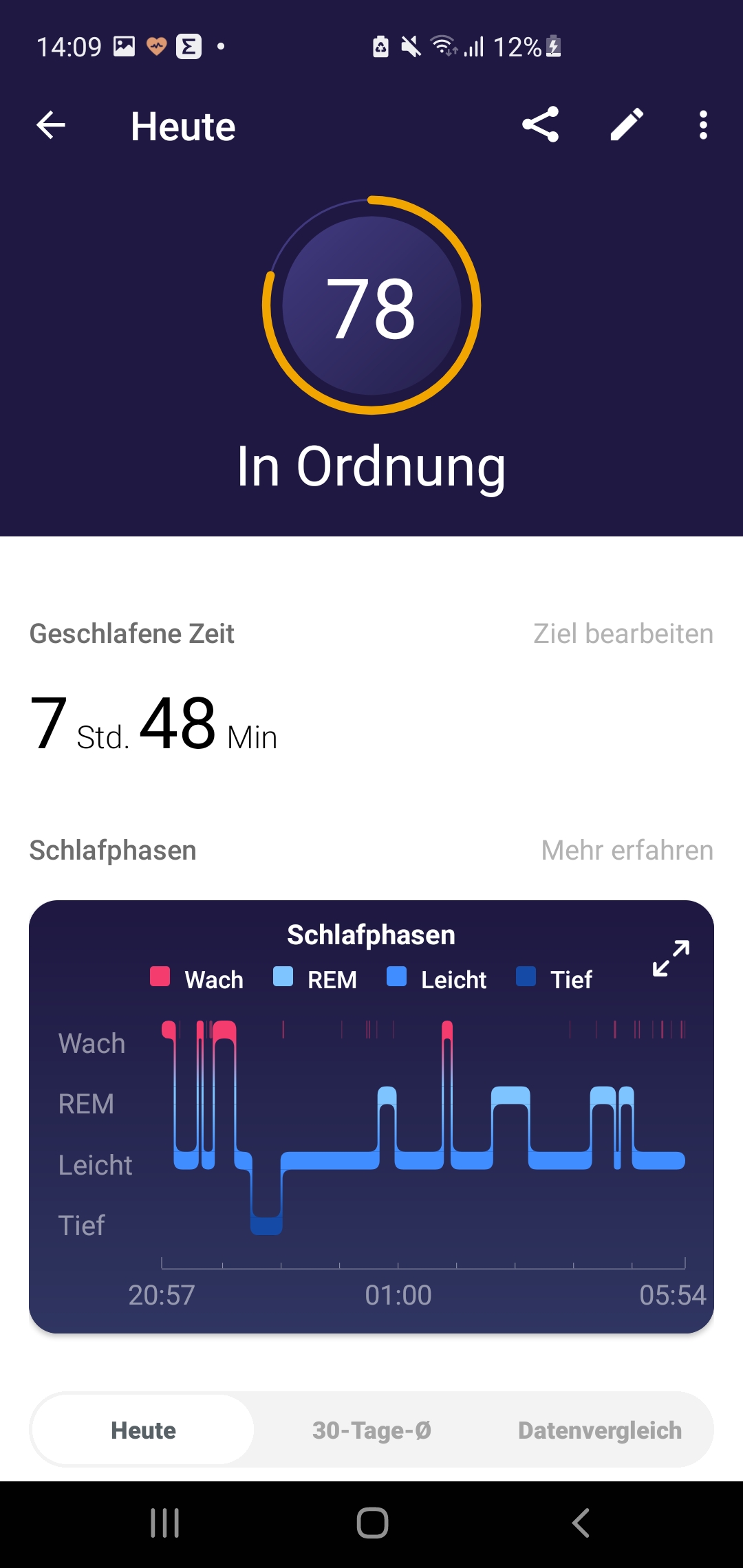Image resolution: width=743 pixels, height=1568 pixels.
Task: Go to the home screen
Action: click(372, 1523)
